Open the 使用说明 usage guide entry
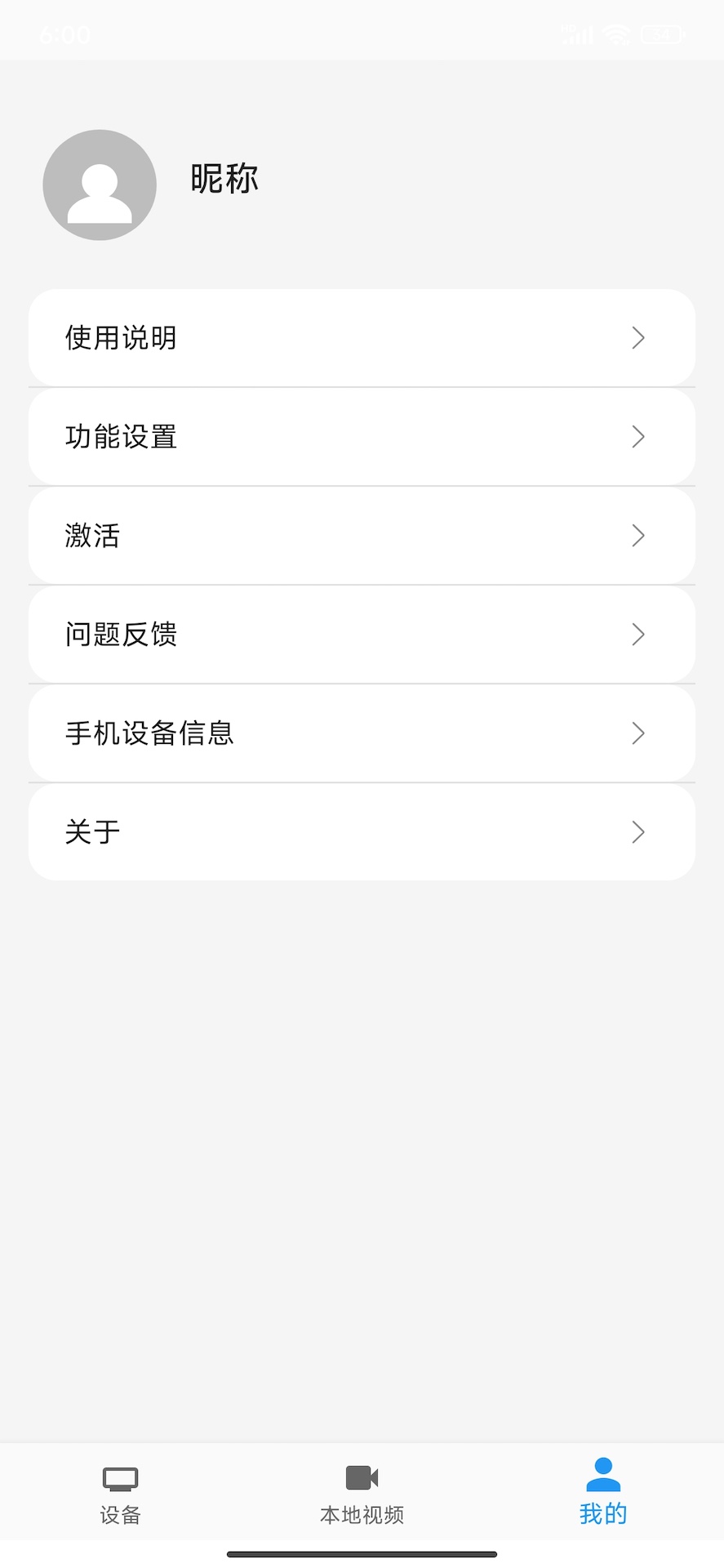The image size is (724, 1568). pyautogui.click(x=362, y=338)
